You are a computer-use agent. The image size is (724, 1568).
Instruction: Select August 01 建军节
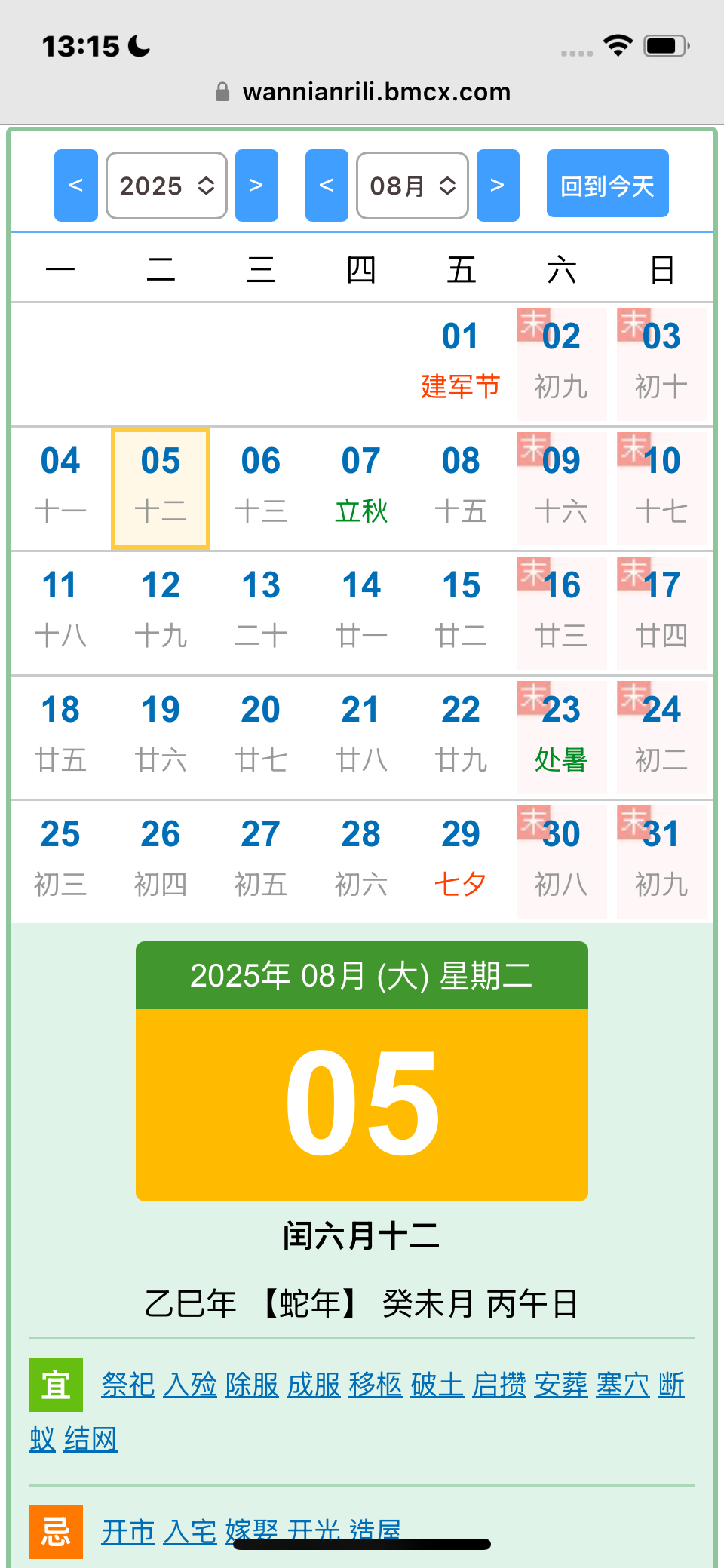(461, 362)
